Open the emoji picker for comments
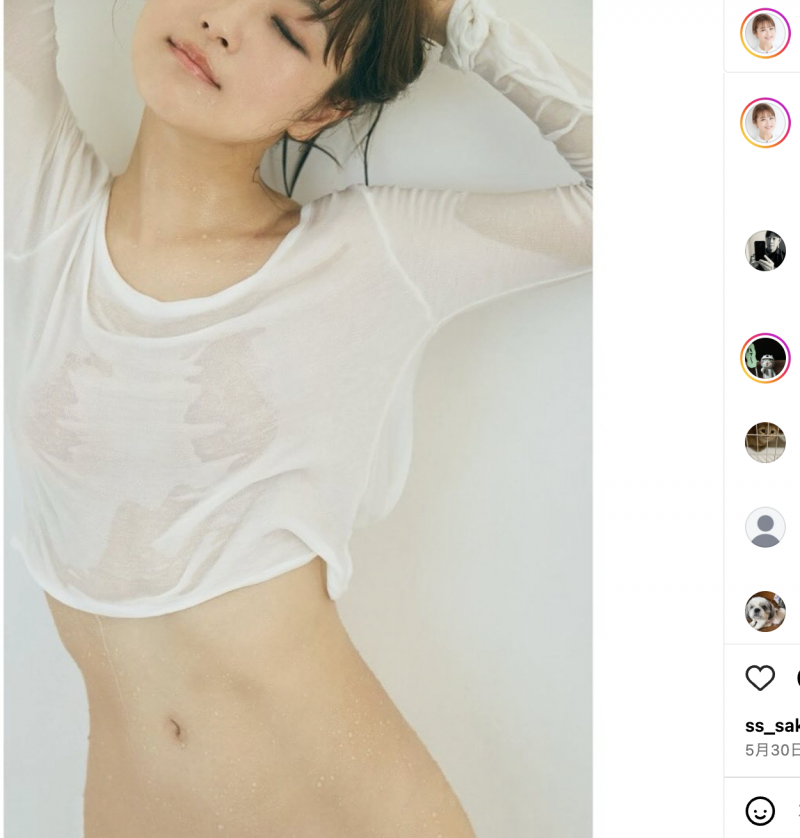 [760, 810]
